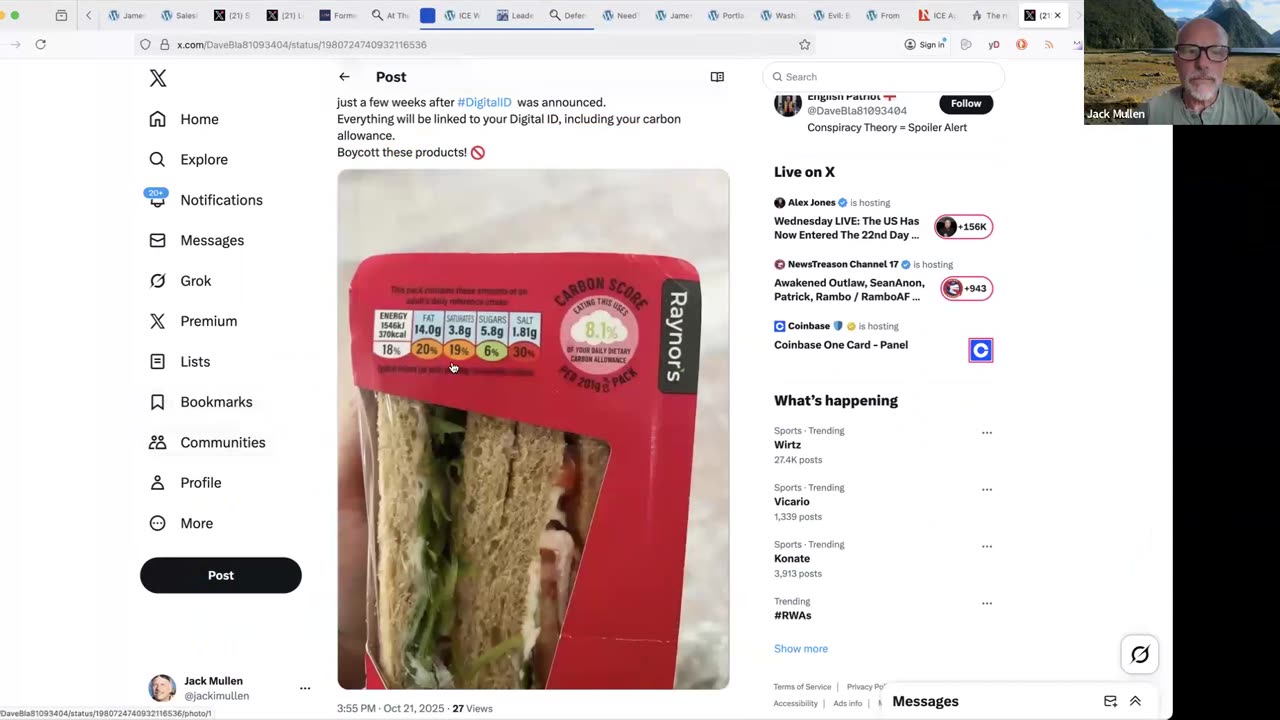The height and width of the screenshot is (720, 1280).
Task: Expand the Messages drawer
Action: [1135, 701]
